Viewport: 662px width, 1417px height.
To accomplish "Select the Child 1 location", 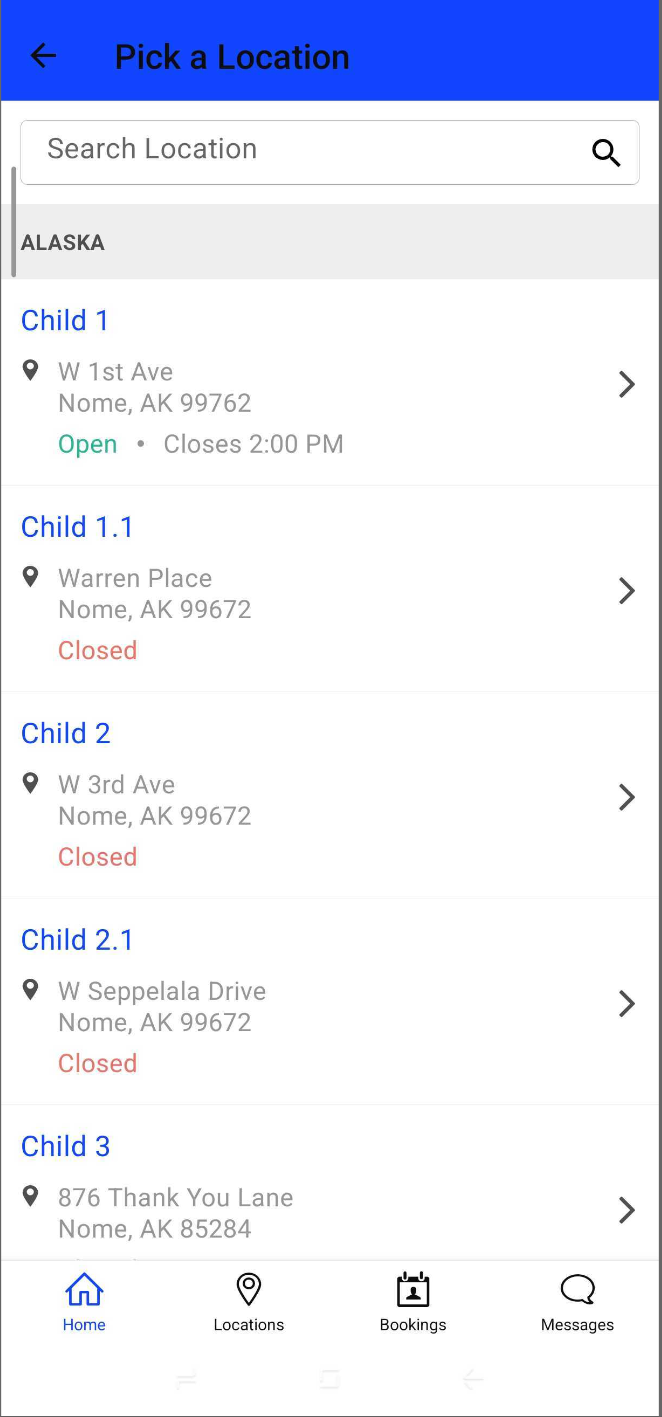I will (x=330, y=383).
